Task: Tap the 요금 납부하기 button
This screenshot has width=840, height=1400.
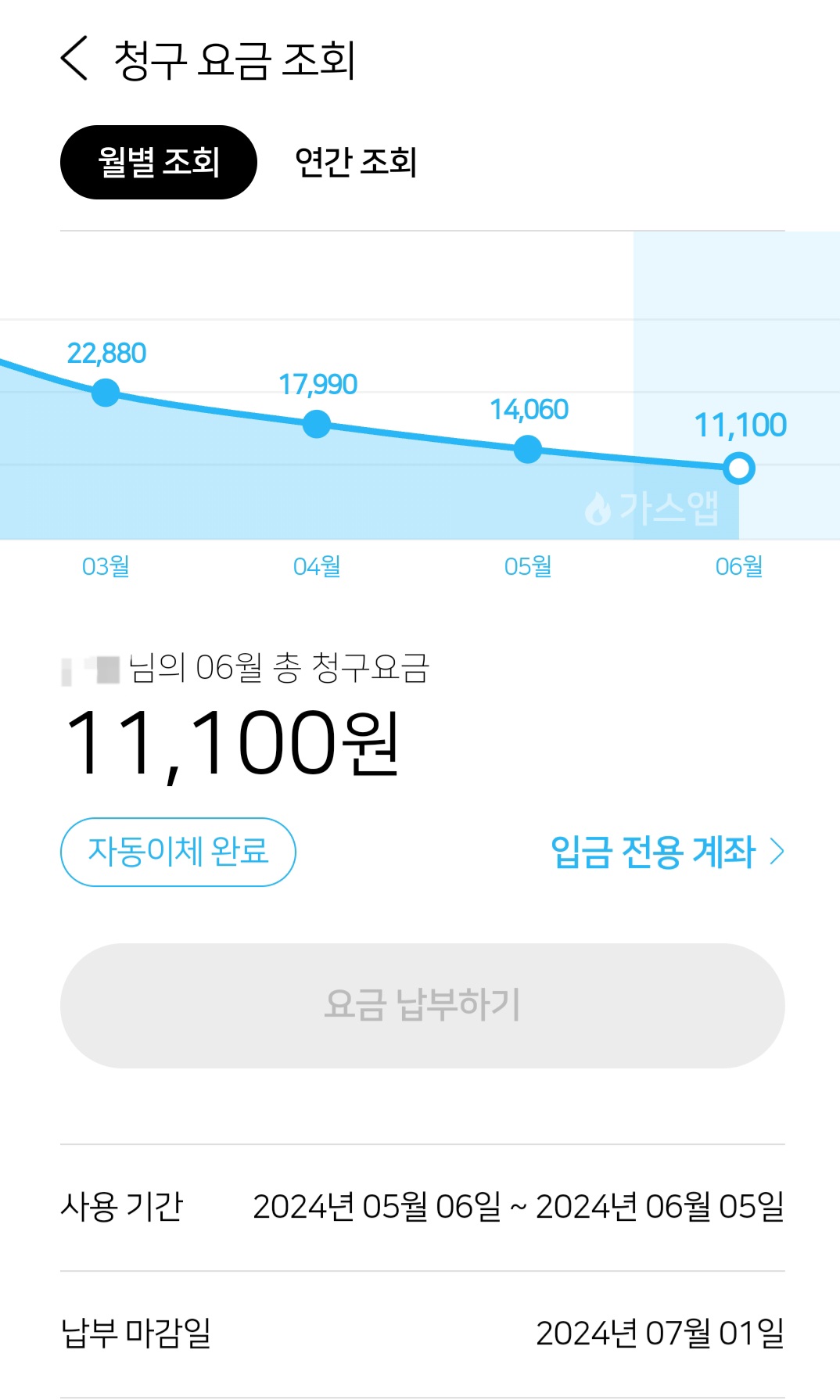Action: click(x=422, y=1005)
